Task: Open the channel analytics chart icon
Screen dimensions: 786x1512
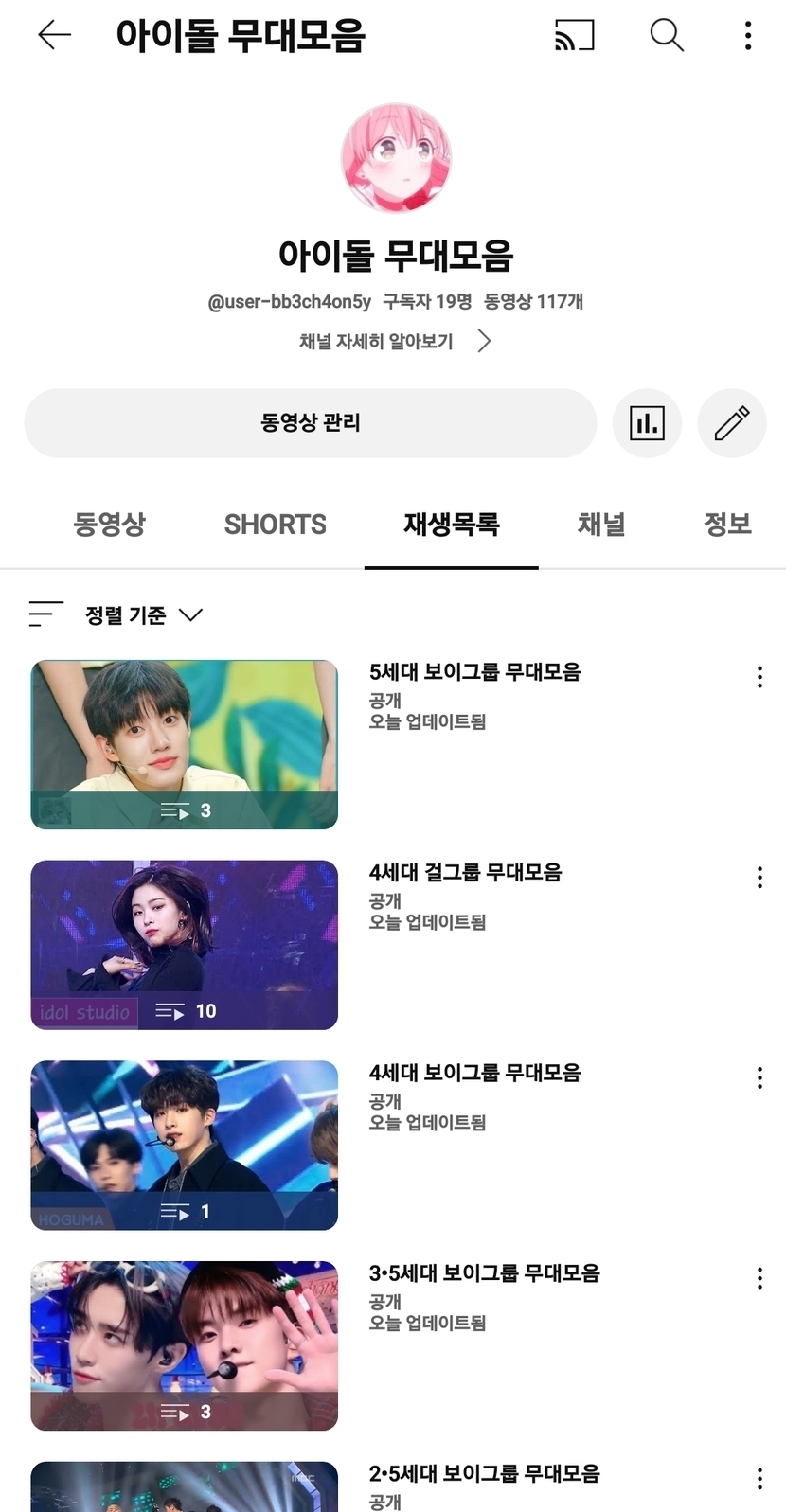Action: point(647,422)
